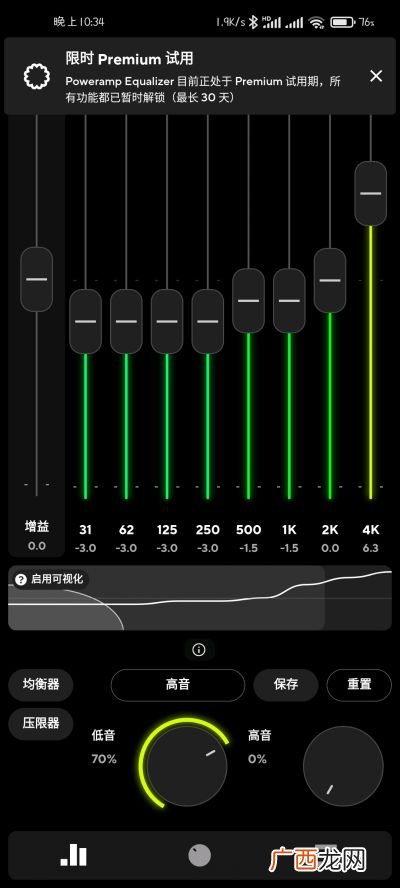Open the 高音 preset selector
Viewport: 400px width, 888px height.
click(178, 685)
